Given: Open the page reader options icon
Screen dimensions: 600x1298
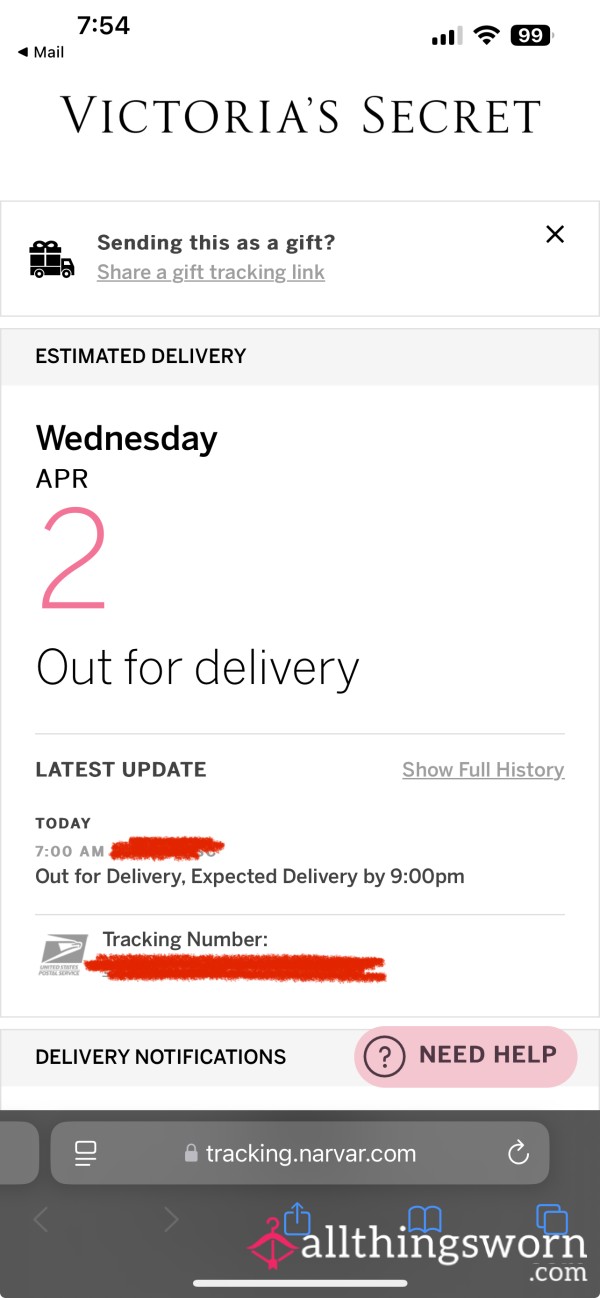Looking at the screenshot, I should pyautogui.click(x=87, y=1153).
